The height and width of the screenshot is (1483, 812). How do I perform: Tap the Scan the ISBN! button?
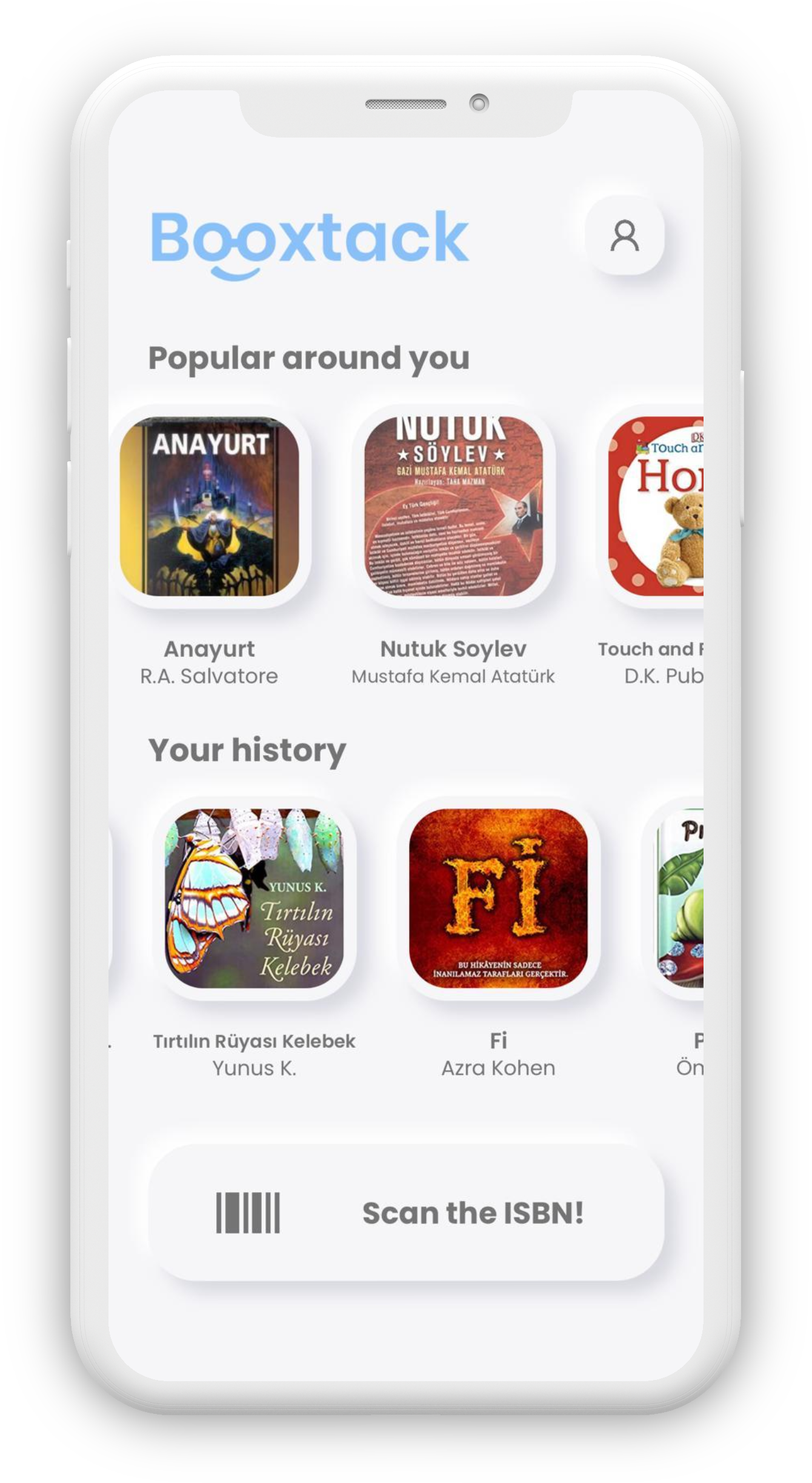point(406,1213)
